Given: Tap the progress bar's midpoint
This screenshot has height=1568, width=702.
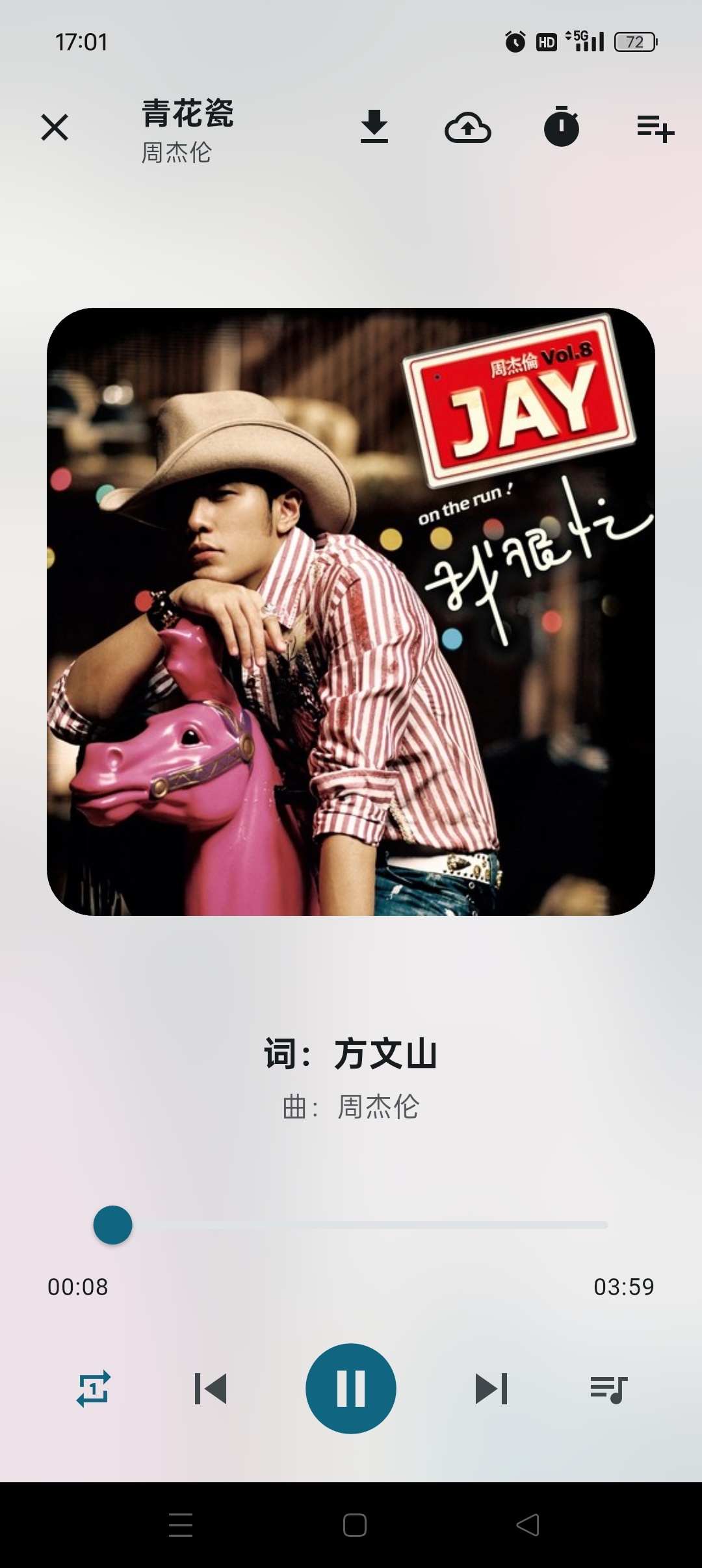Looking at the screenshot, I should tap(361, 1225).
